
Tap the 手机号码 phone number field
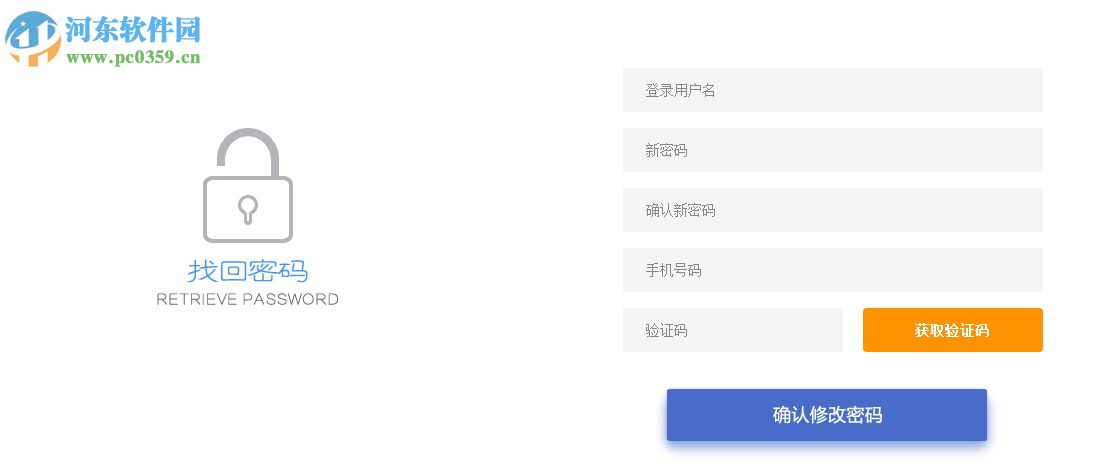[832, 270]
